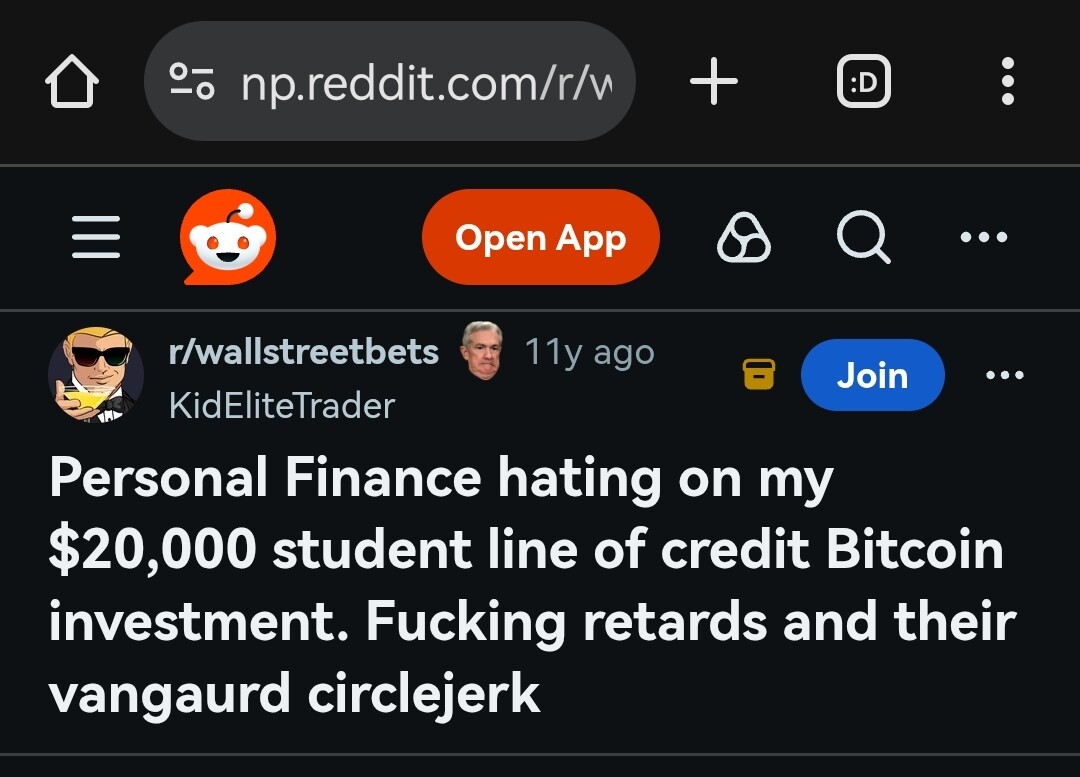The width and height of the screenshot is (1080, 777).
Task: Open a new browser tab
Action: click(x=714, y=82)
